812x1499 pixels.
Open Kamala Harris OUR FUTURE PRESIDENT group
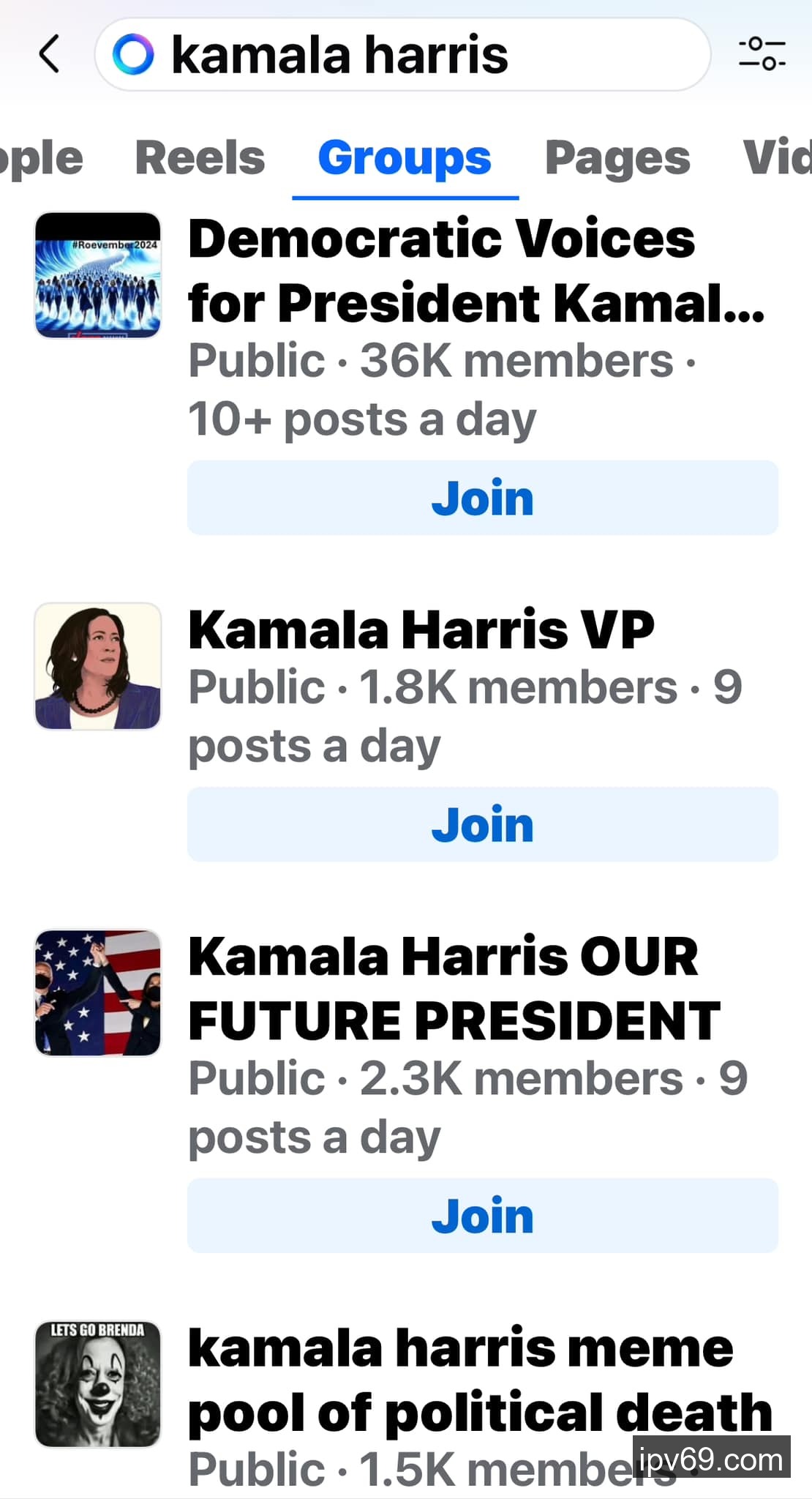click(x=454, y=988)
